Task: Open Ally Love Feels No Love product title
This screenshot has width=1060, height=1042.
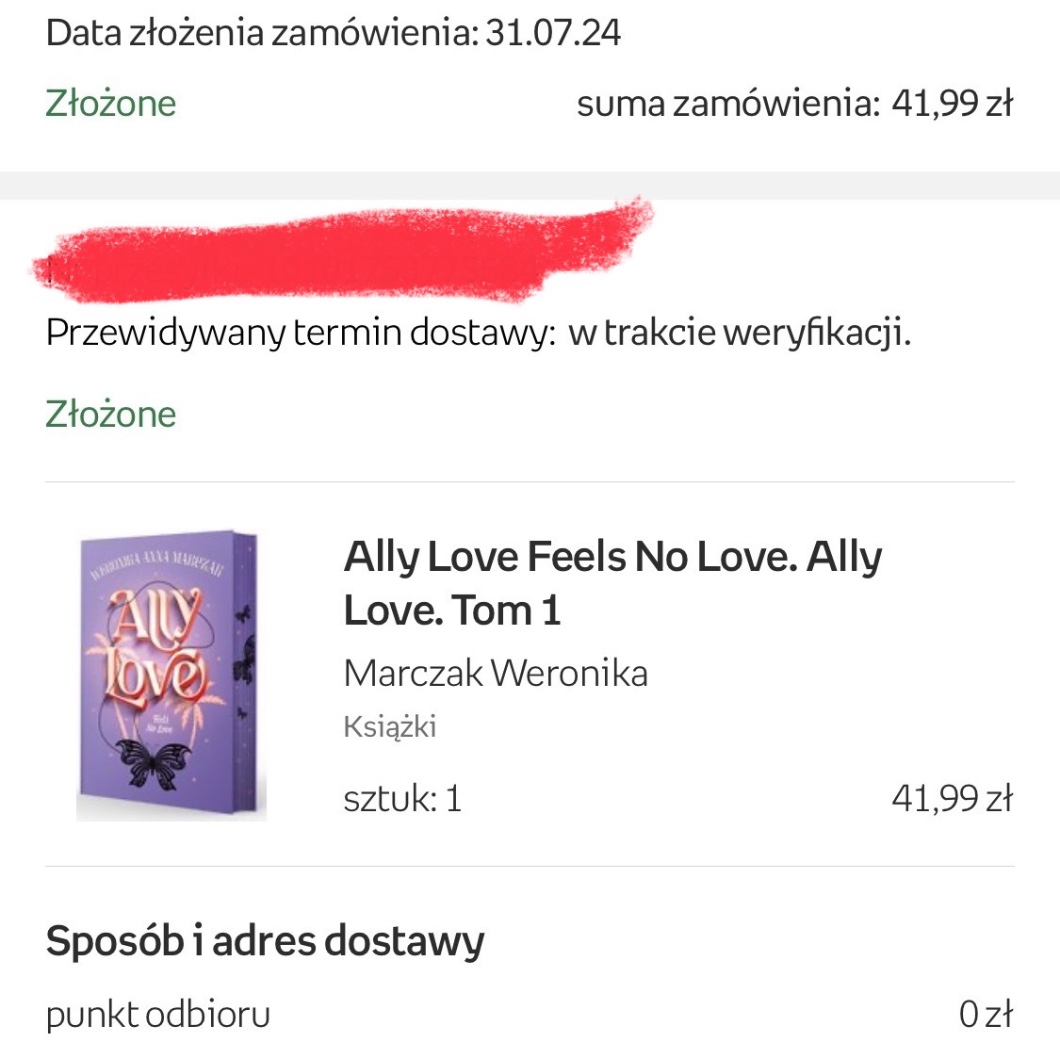Action: click(612, 583)
